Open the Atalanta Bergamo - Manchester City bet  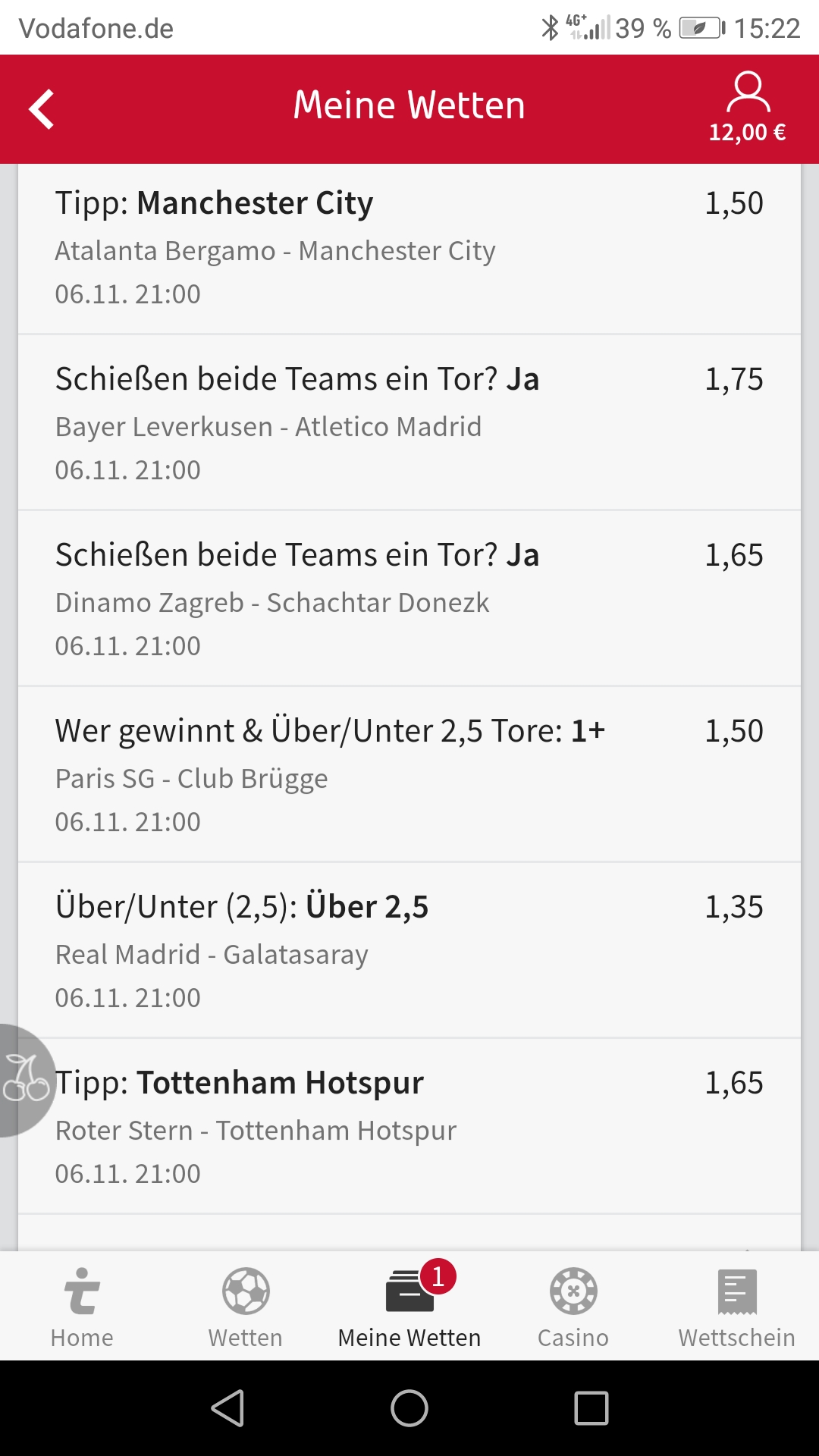(x=409, y=249)
